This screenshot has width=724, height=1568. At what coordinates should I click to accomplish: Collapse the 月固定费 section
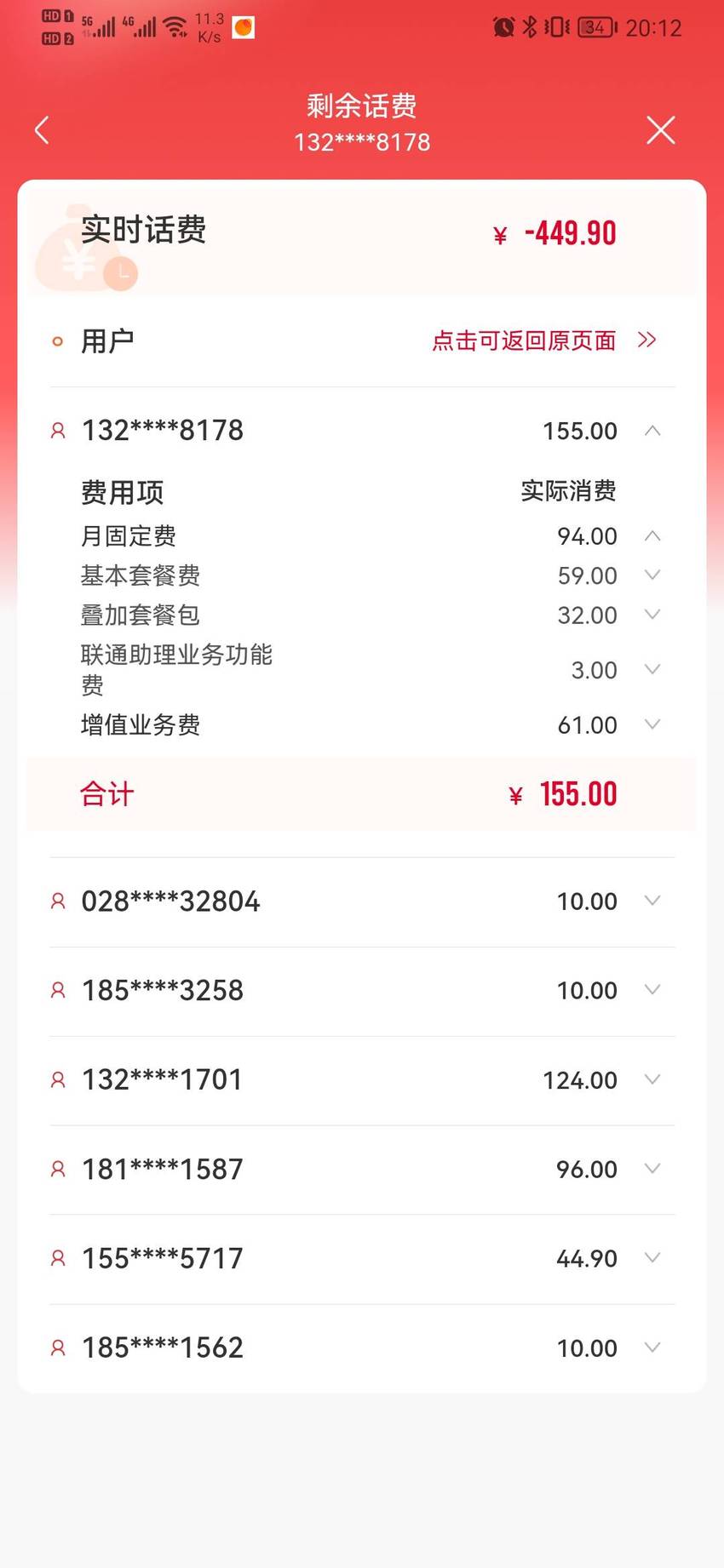pyautogui.click(x=652, y=536)
